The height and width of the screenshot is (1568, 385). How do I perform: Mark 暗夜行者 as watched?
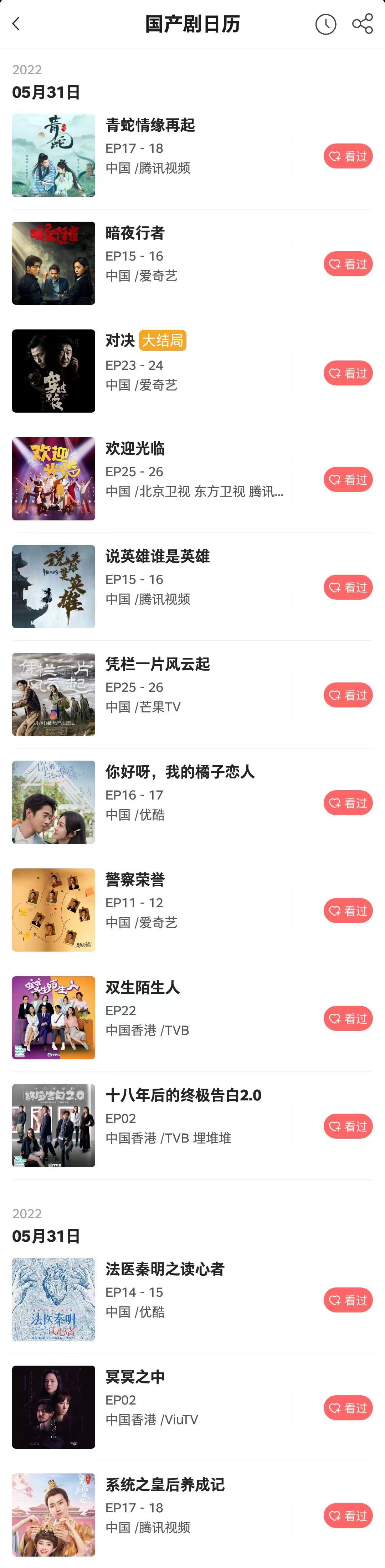click(x=348, y=264)
